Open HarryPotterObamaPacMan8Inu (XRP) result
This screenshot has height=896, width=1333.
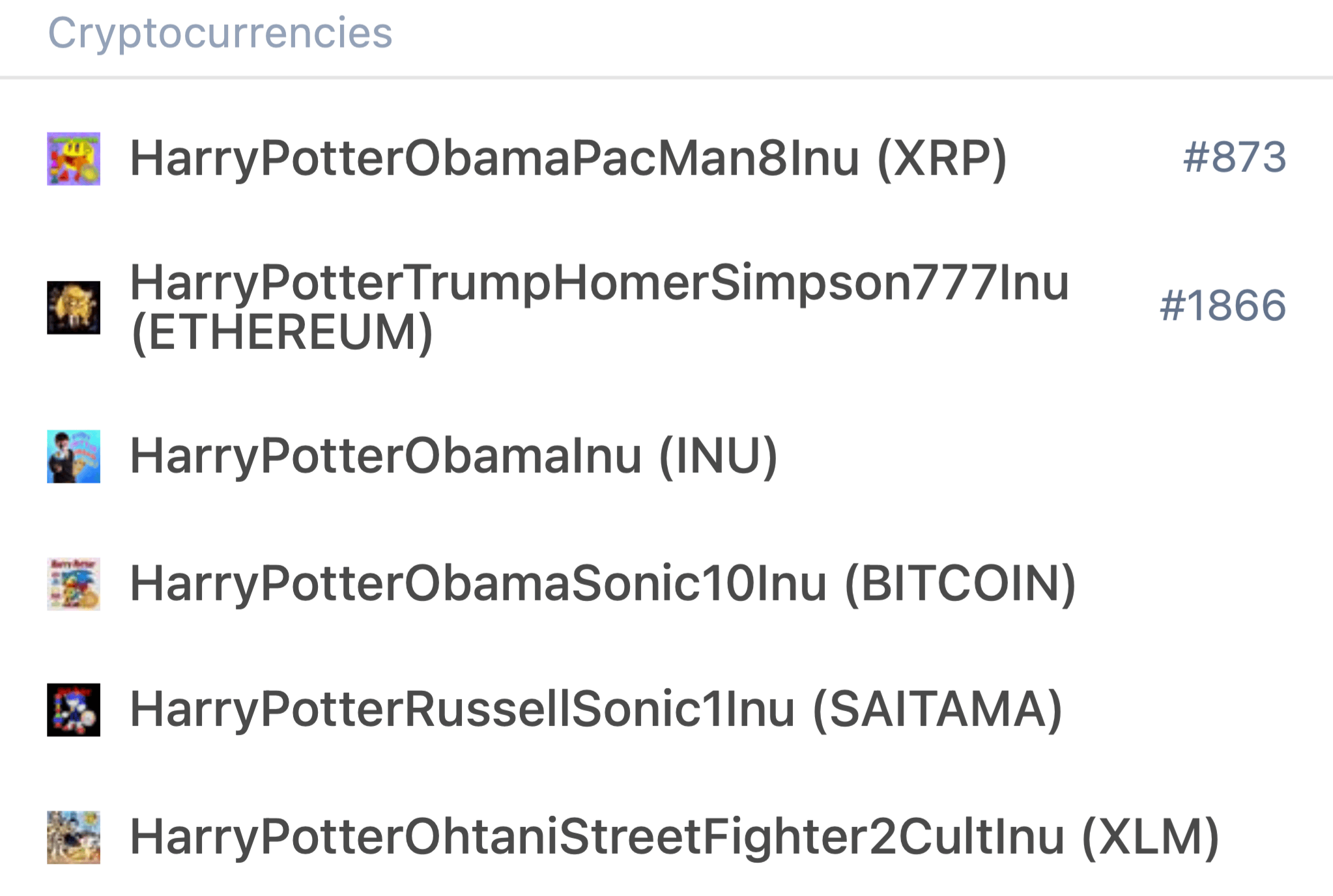568,158
